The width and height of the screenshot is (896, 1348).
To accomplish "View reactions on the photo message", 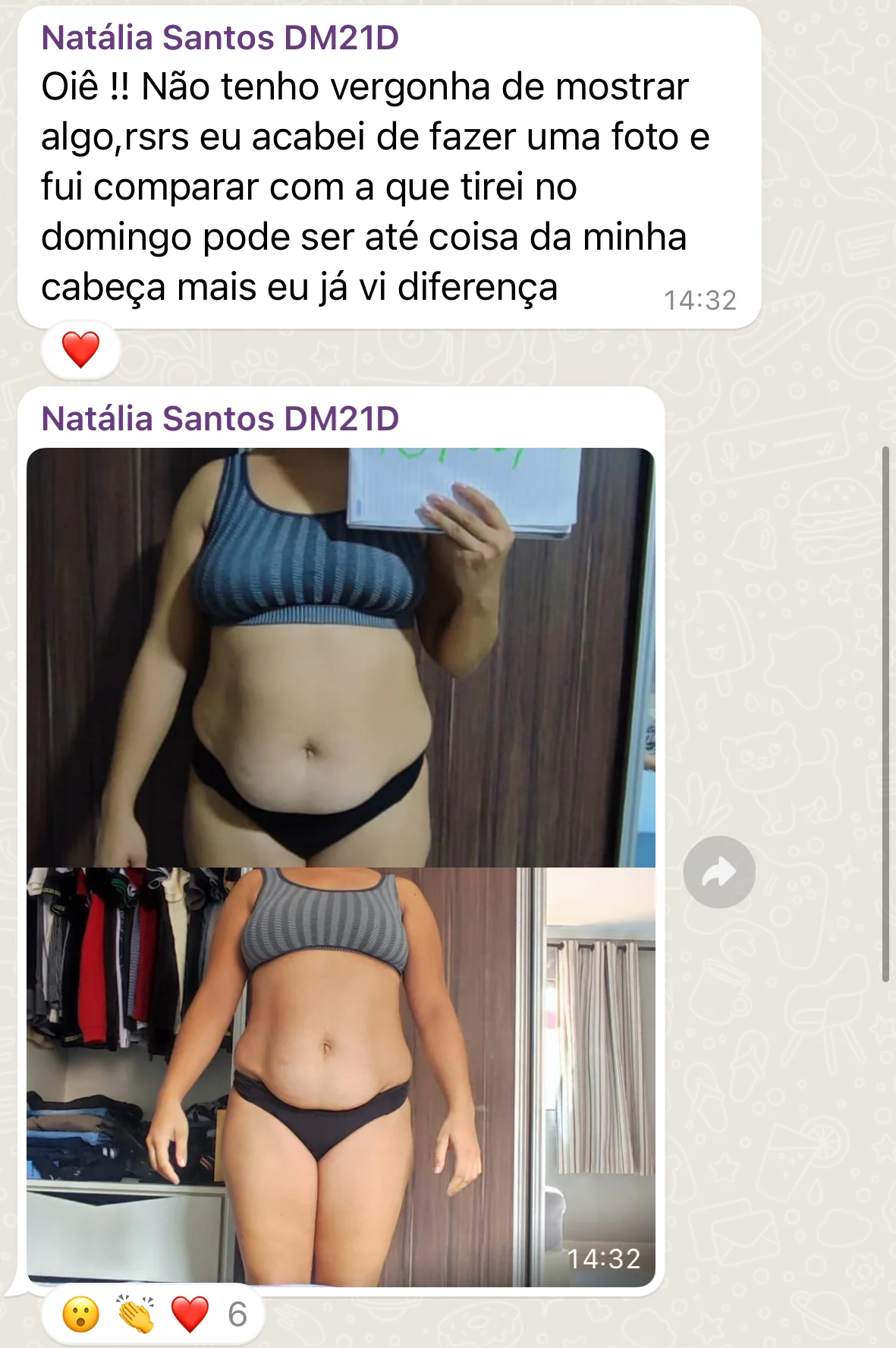I will point(154,1314).
